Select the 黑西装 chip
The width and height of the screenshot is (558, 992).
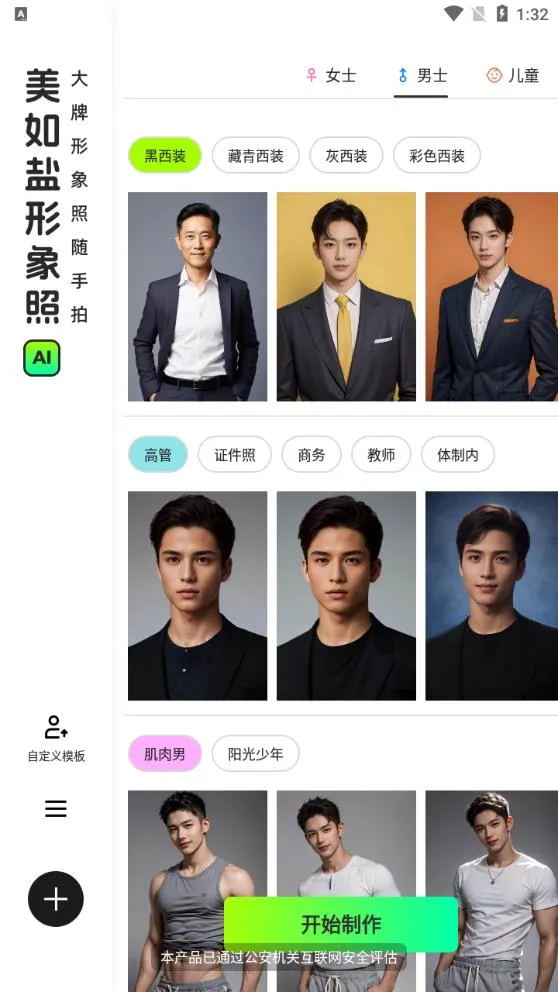[165, 156]
